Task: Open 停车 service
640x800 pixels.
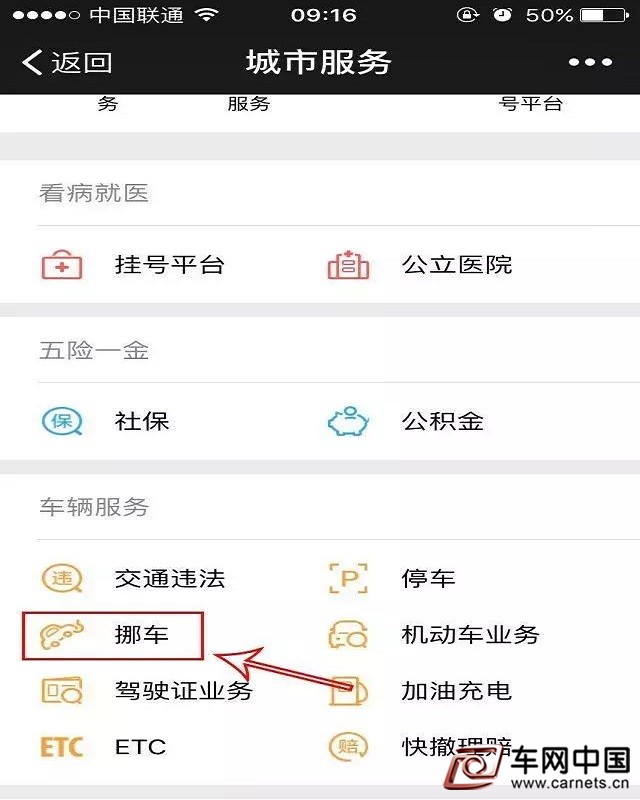Action: [x=428, y=578]
